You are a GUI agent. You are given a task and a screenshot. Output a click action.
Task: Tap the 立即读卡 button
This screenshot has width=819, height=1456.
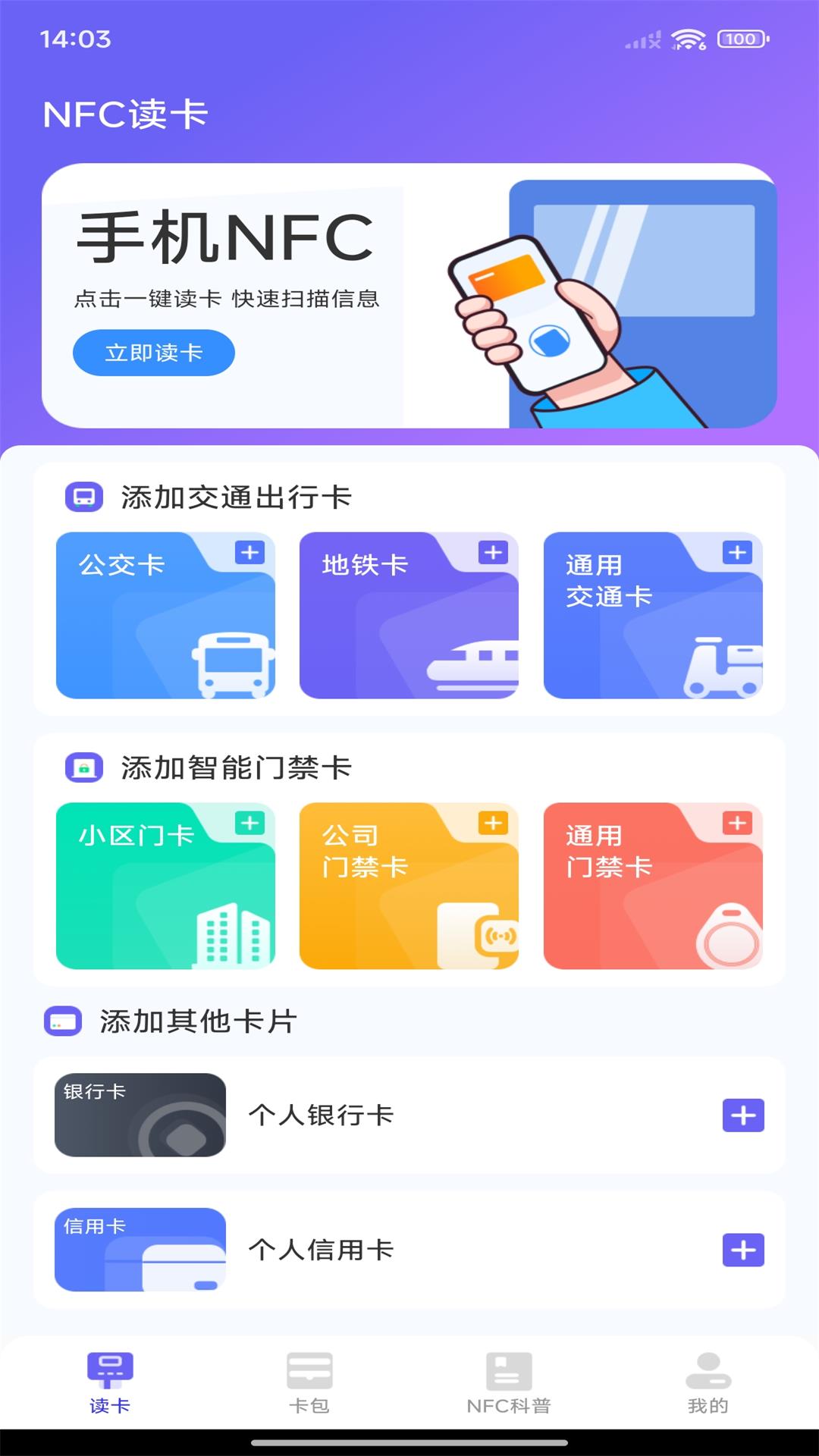(x=153, y=353)
